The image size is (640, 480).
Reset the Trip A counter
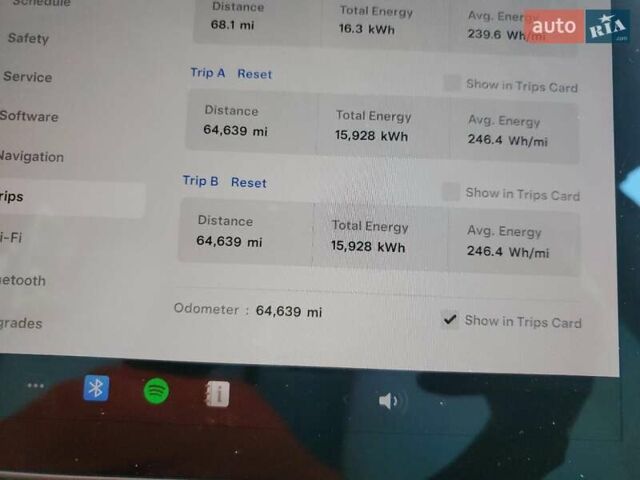(x=254, y=74)
